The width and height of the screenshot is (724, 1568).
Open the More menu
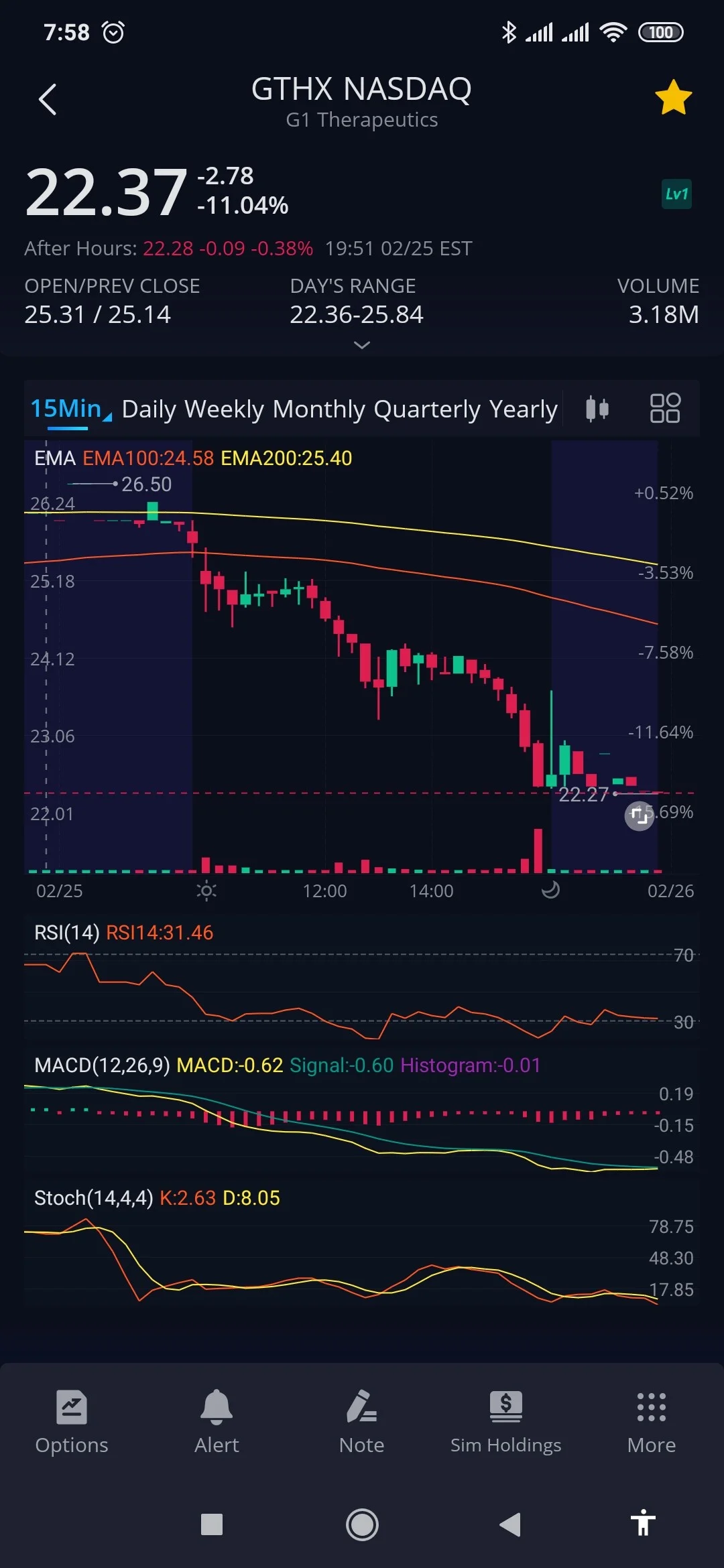[x=652, y=1421]
